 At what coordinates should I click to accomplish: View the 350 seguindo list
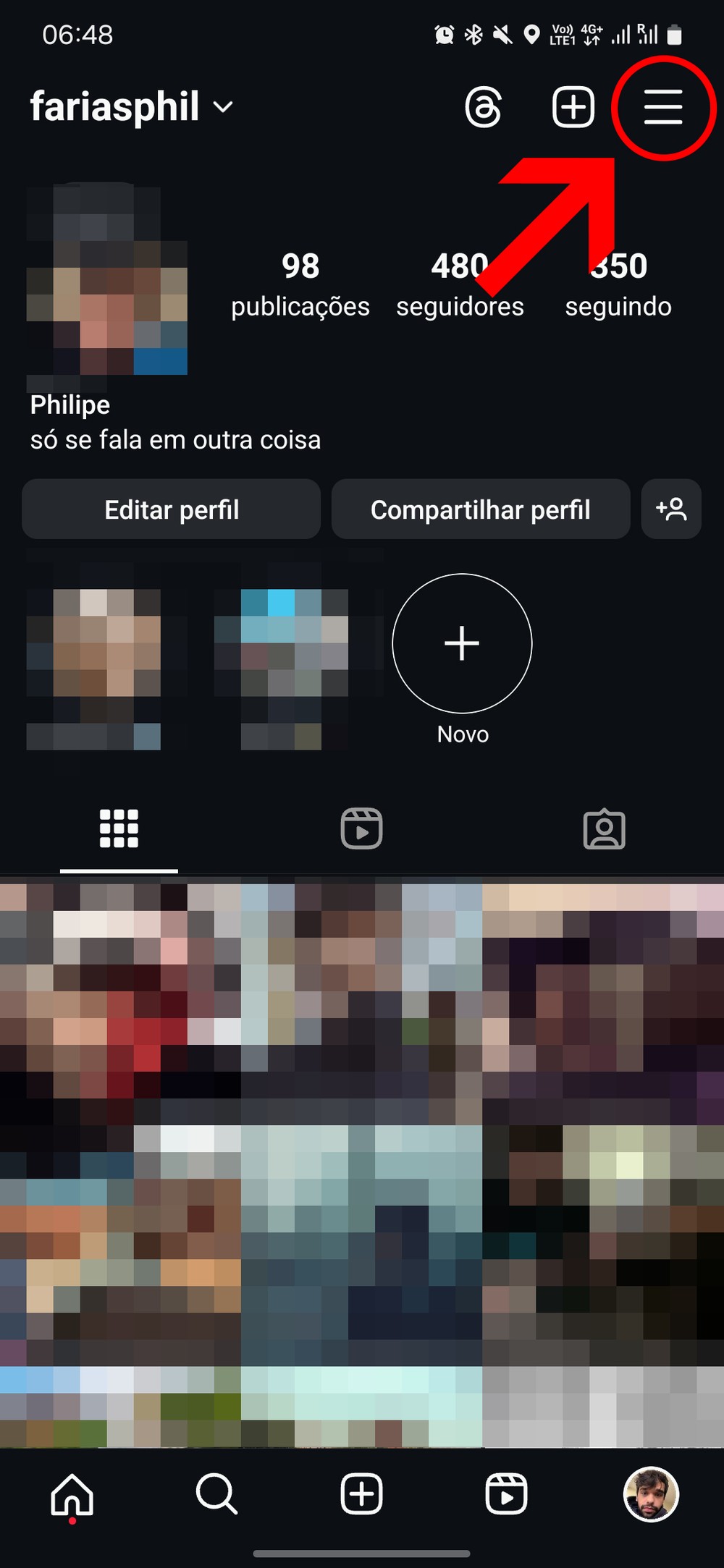(x=618, y=285)
